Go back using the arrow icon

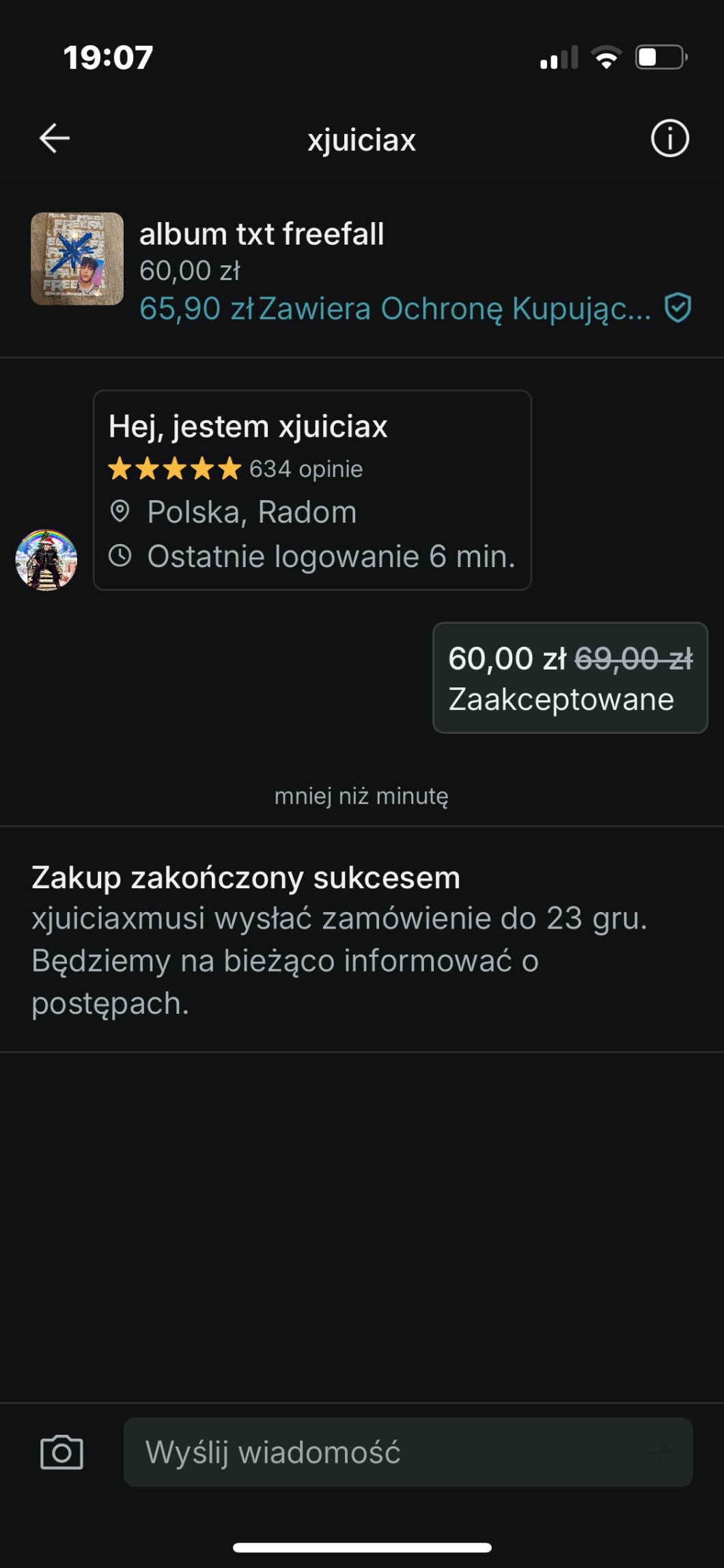pyautogui.click(x=55, y=139)
